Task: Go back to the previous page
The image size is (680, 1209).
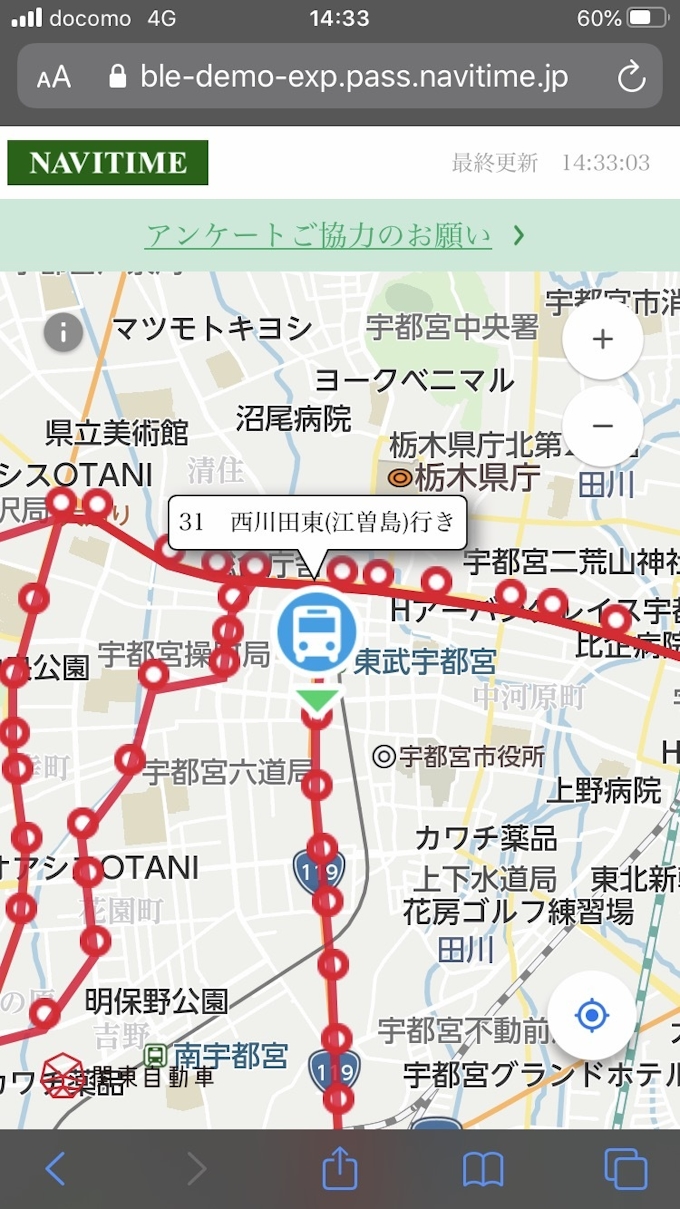Action: click(x=56, y=1167)
